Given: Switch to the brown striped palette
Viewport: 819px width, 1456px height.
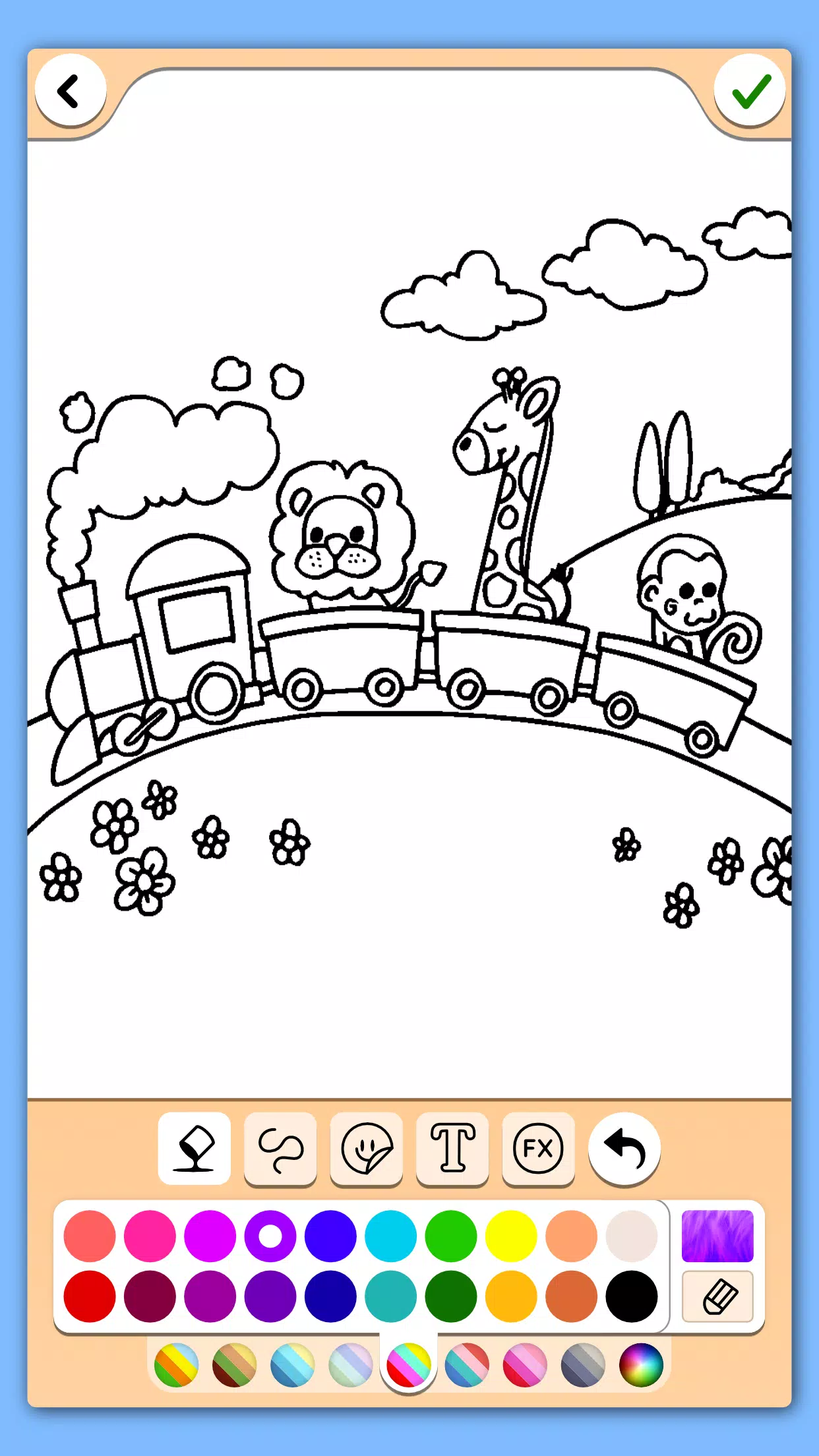Looking at the screenshot, I should pyautogui.click(x=234, y=1365).
